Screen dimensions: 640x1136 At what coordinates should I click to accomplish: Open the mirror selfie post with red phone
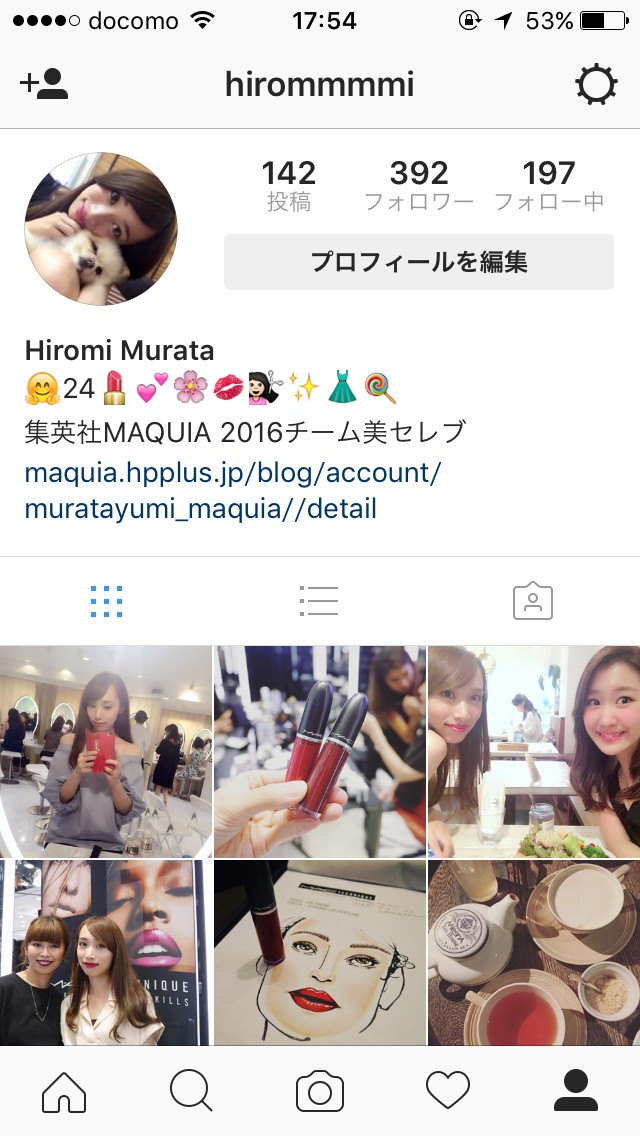pos(105,751)
